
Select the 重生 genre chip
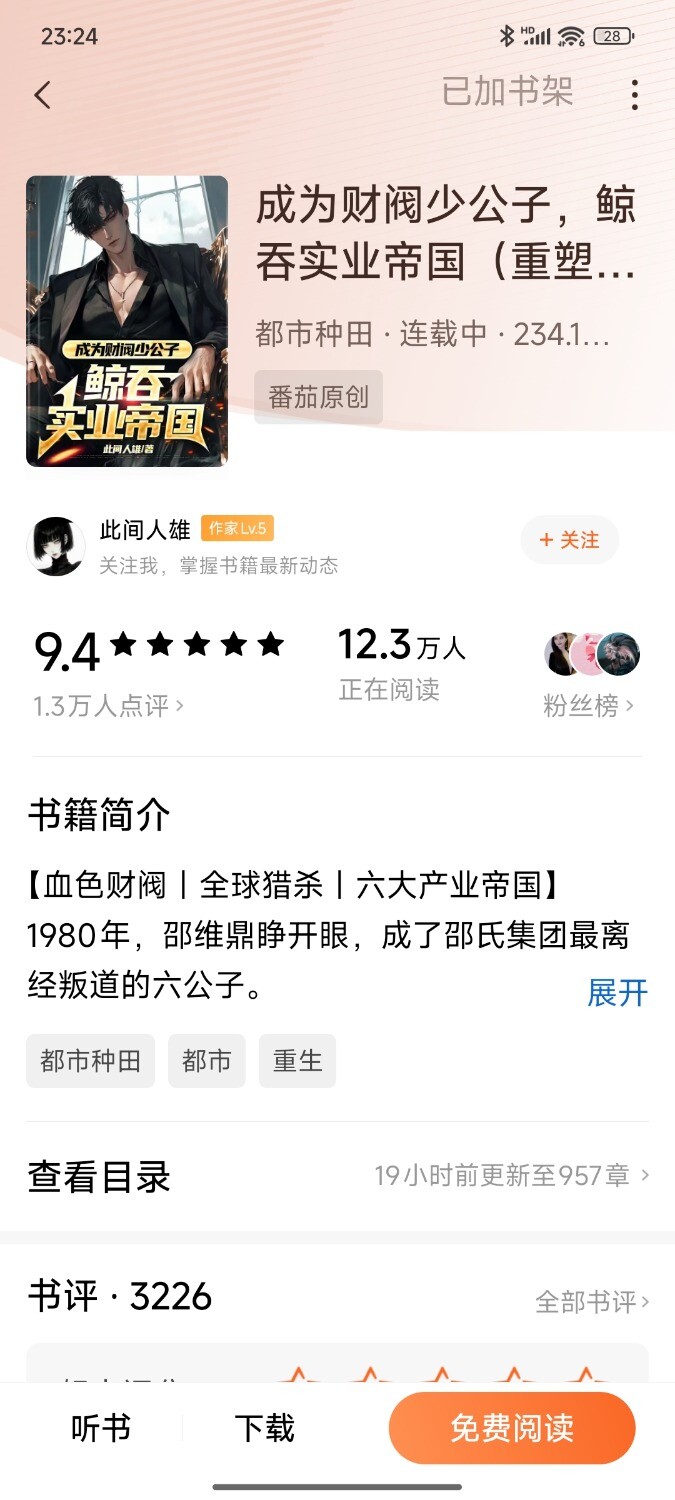pyautogui.click(x=297, y=1061)
